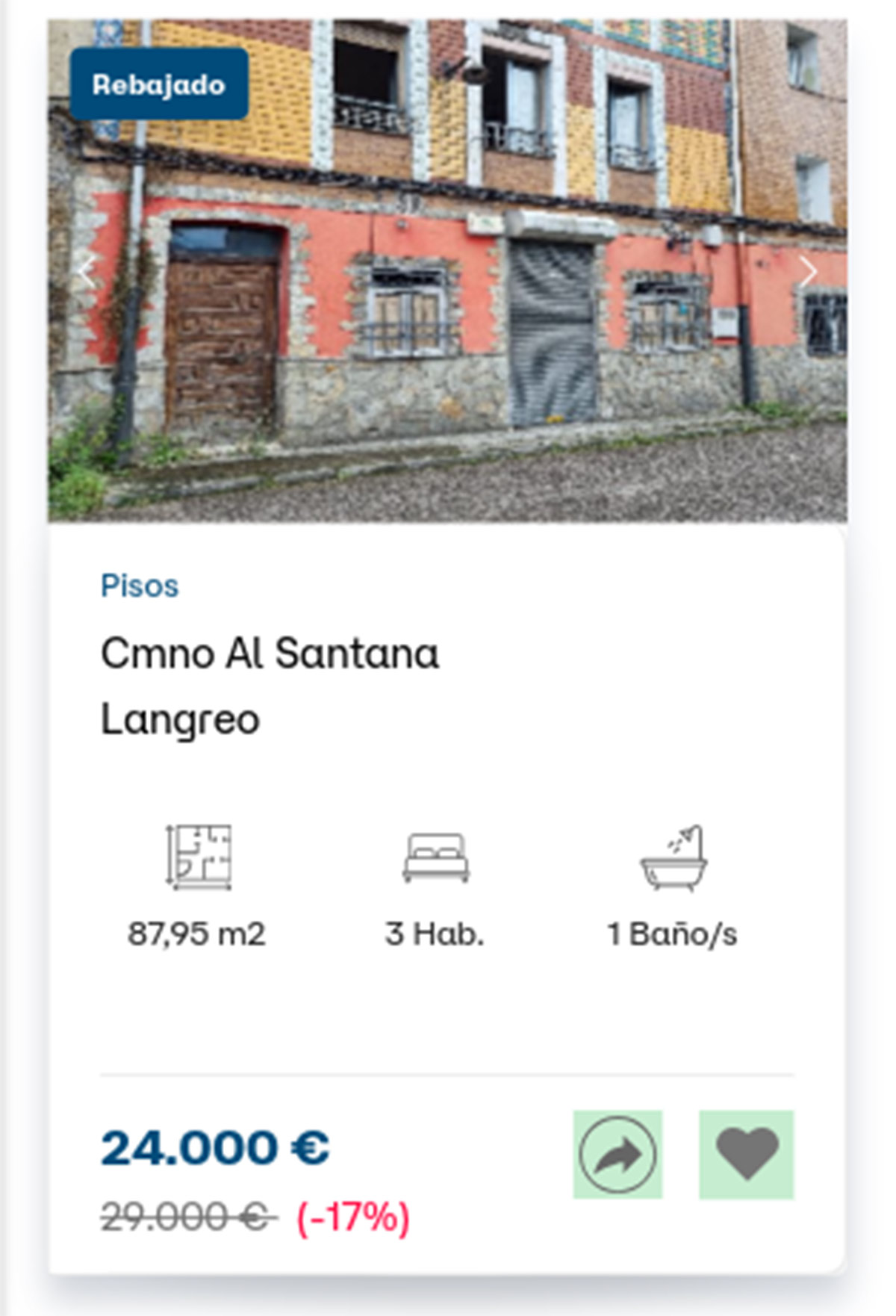Open the Pisos category link
This screenshot has height=1316, width=896.
140,586
